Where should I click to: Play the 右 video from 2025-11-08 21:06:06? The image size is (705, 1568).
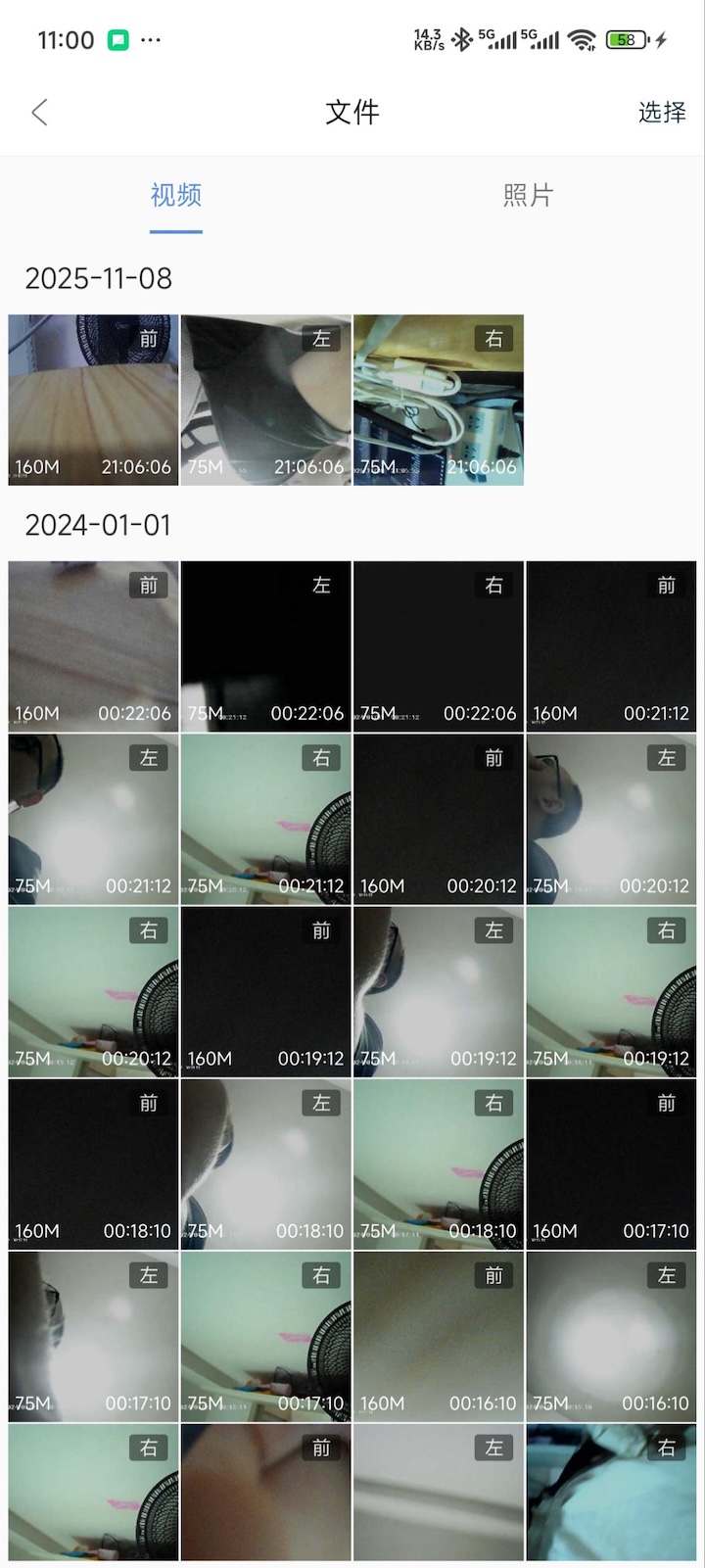coord(438,400)
